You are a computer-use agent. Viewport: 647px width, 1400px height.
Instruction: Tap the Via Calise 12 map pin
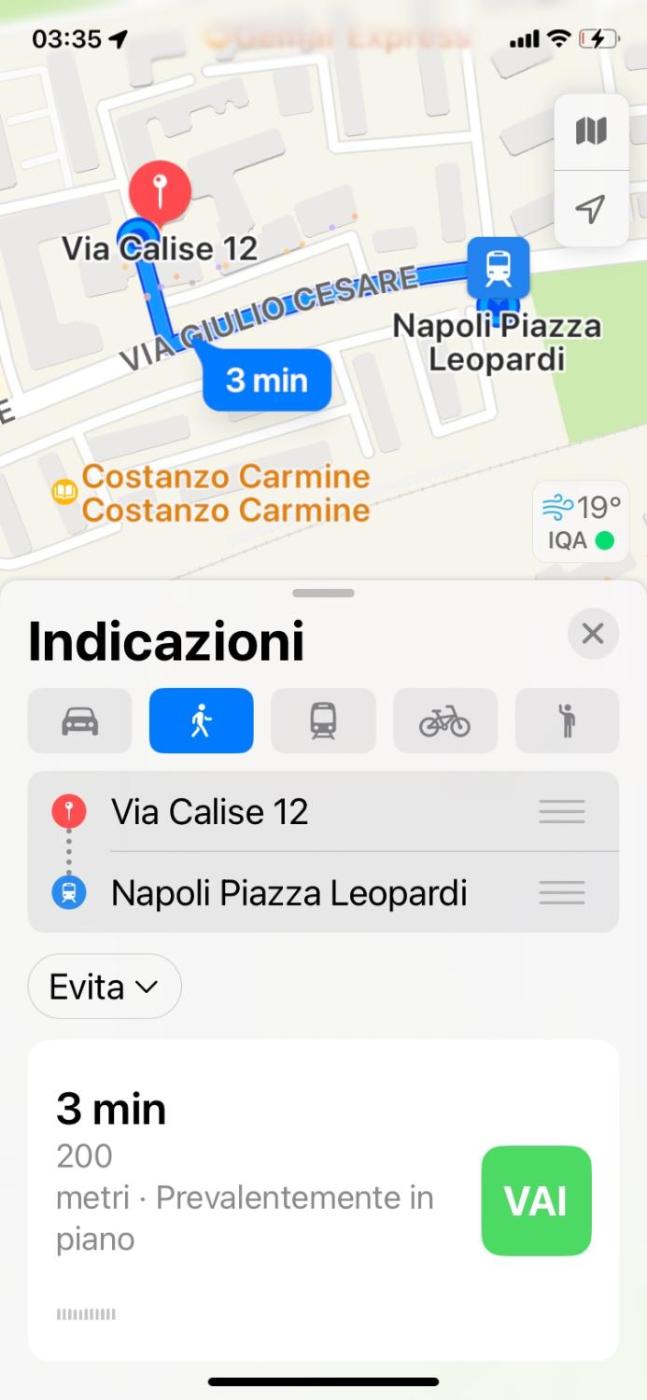pyautogui.click(x=160, y=190)
